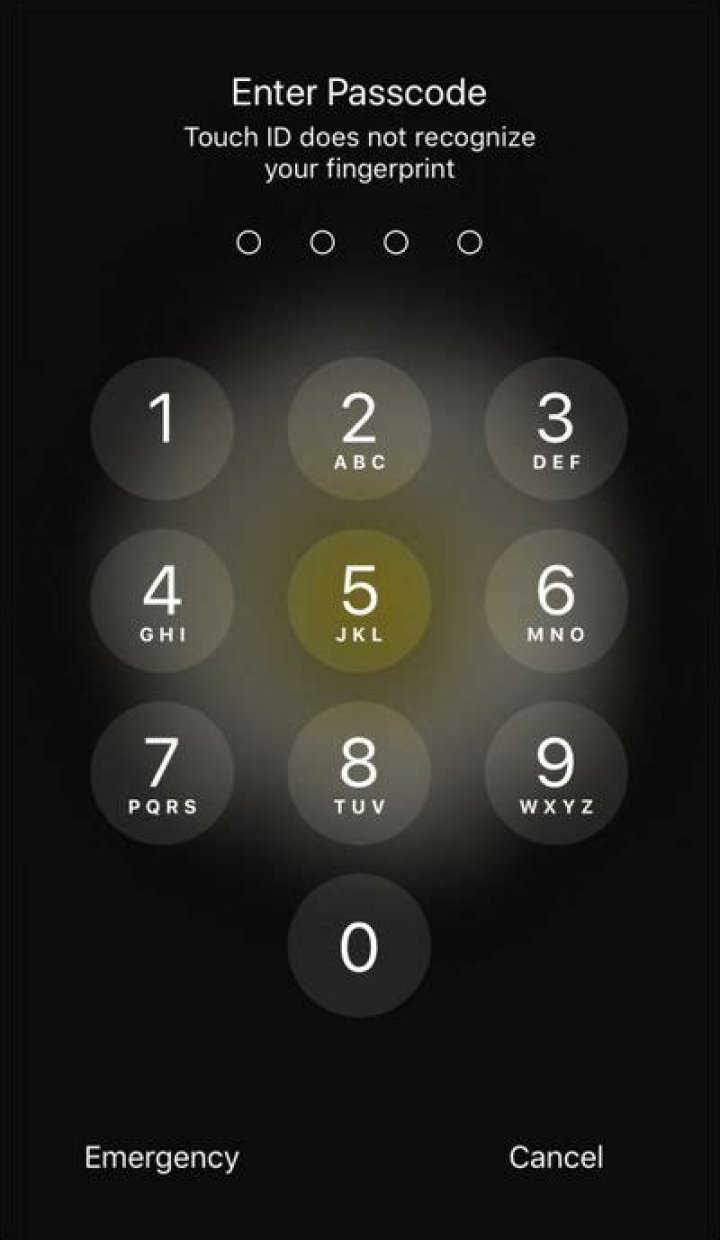
Task: Tap the 7 (PQRS) key
Action: 162,772
